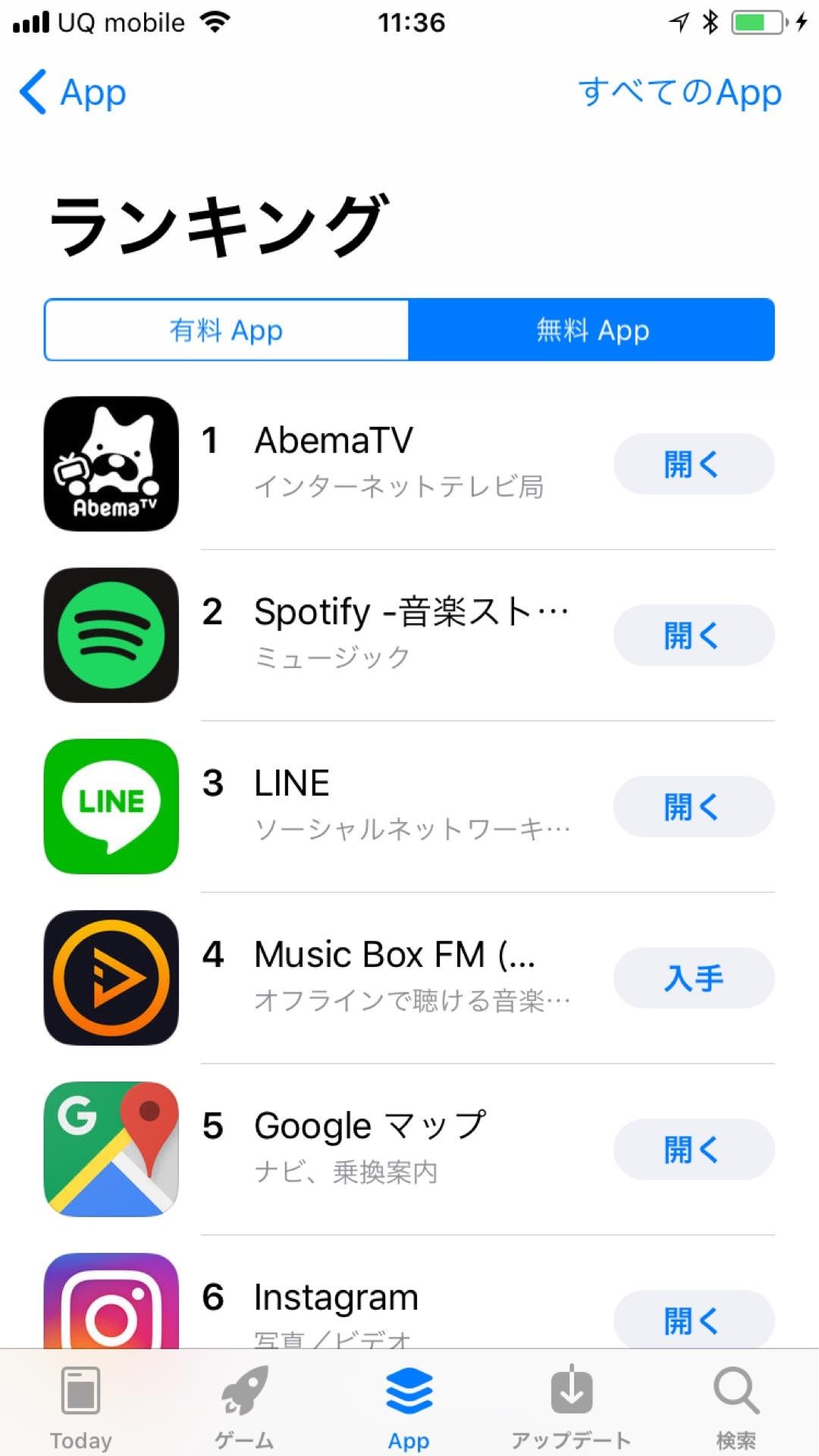This screenshot has height=1456, width=819.
Task: Select the App tab in bottom bar
Action: tap(409, 1407)
